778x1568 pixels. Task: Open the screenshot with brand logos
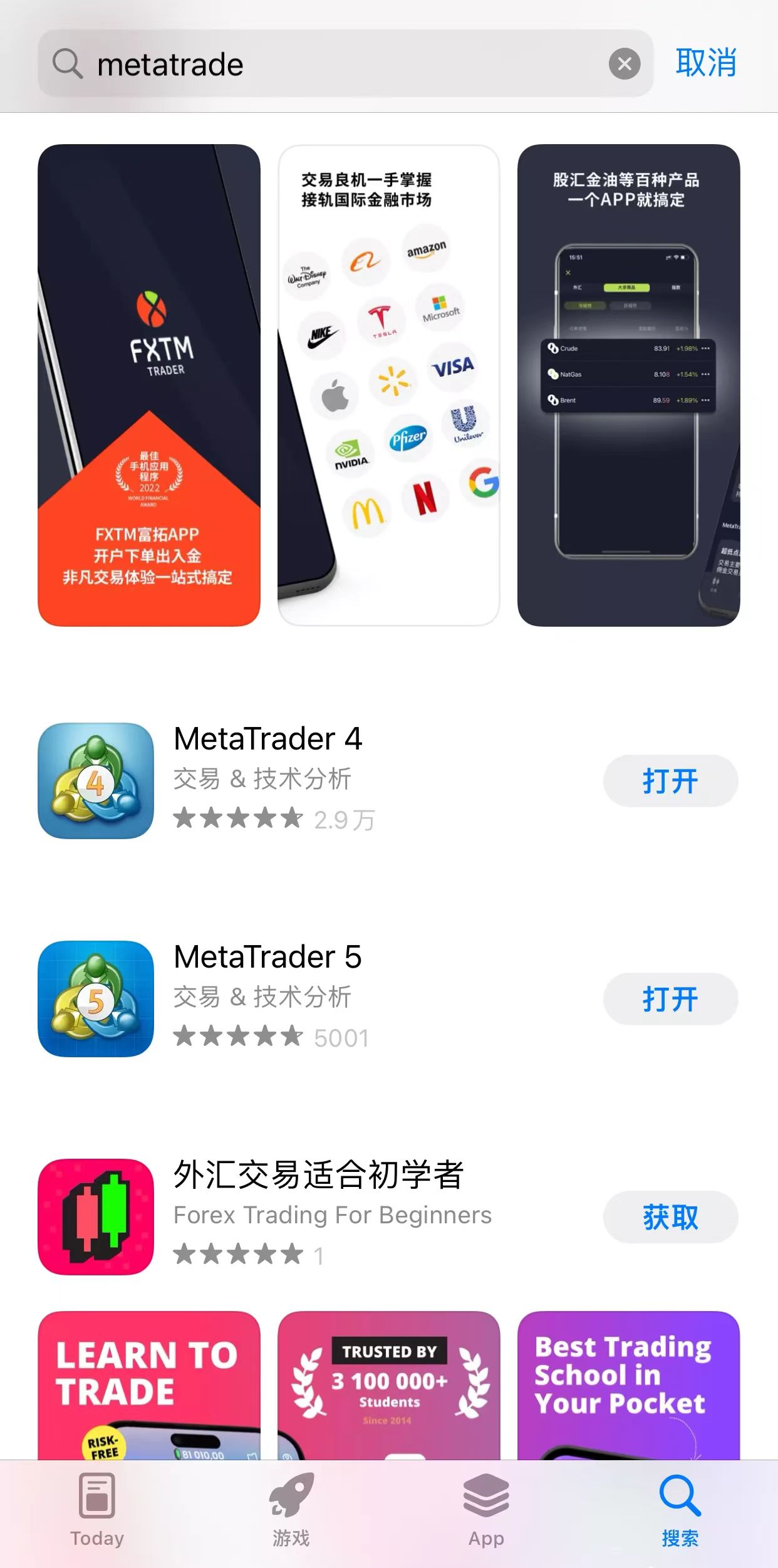tap(388, 385)
